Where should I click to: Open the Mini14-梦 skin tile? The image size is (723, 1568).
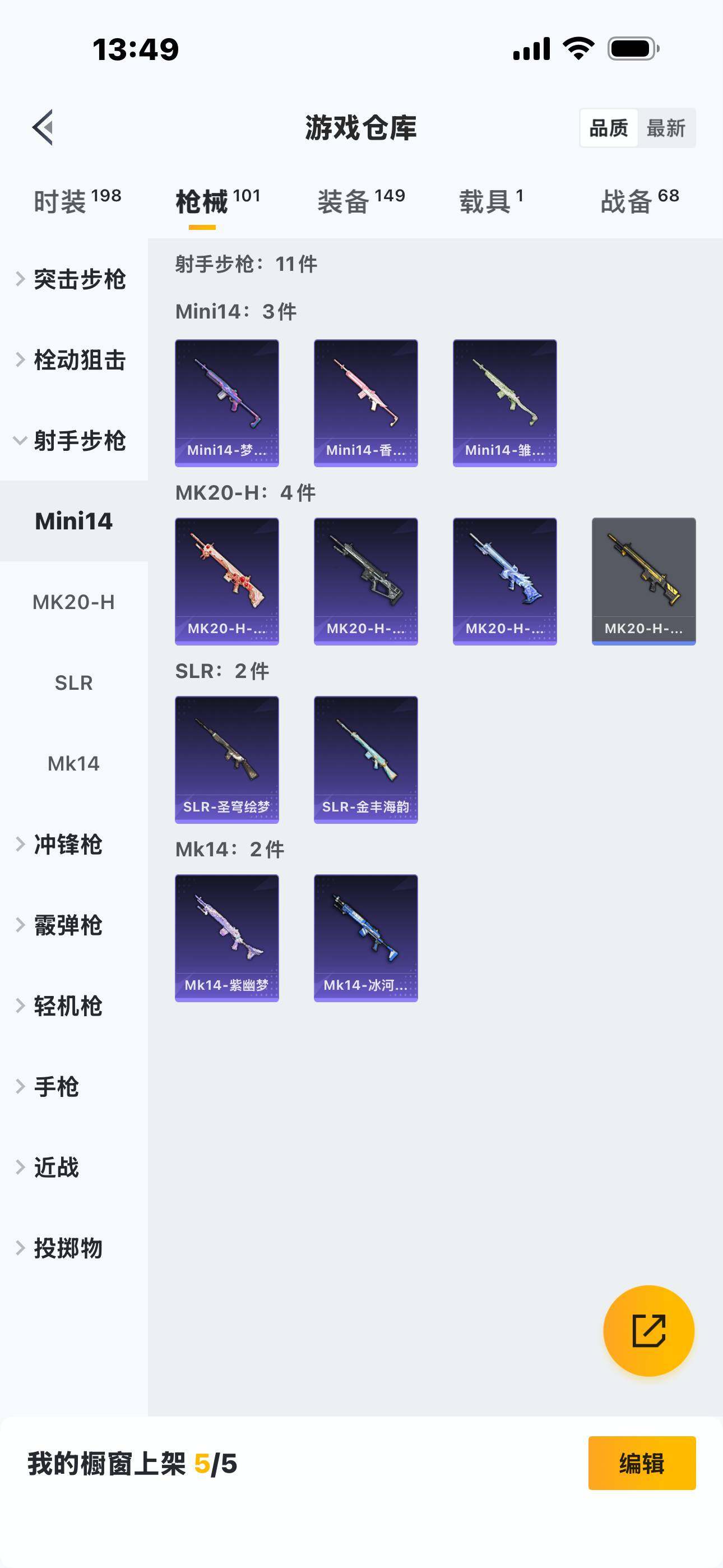(227, 403)
